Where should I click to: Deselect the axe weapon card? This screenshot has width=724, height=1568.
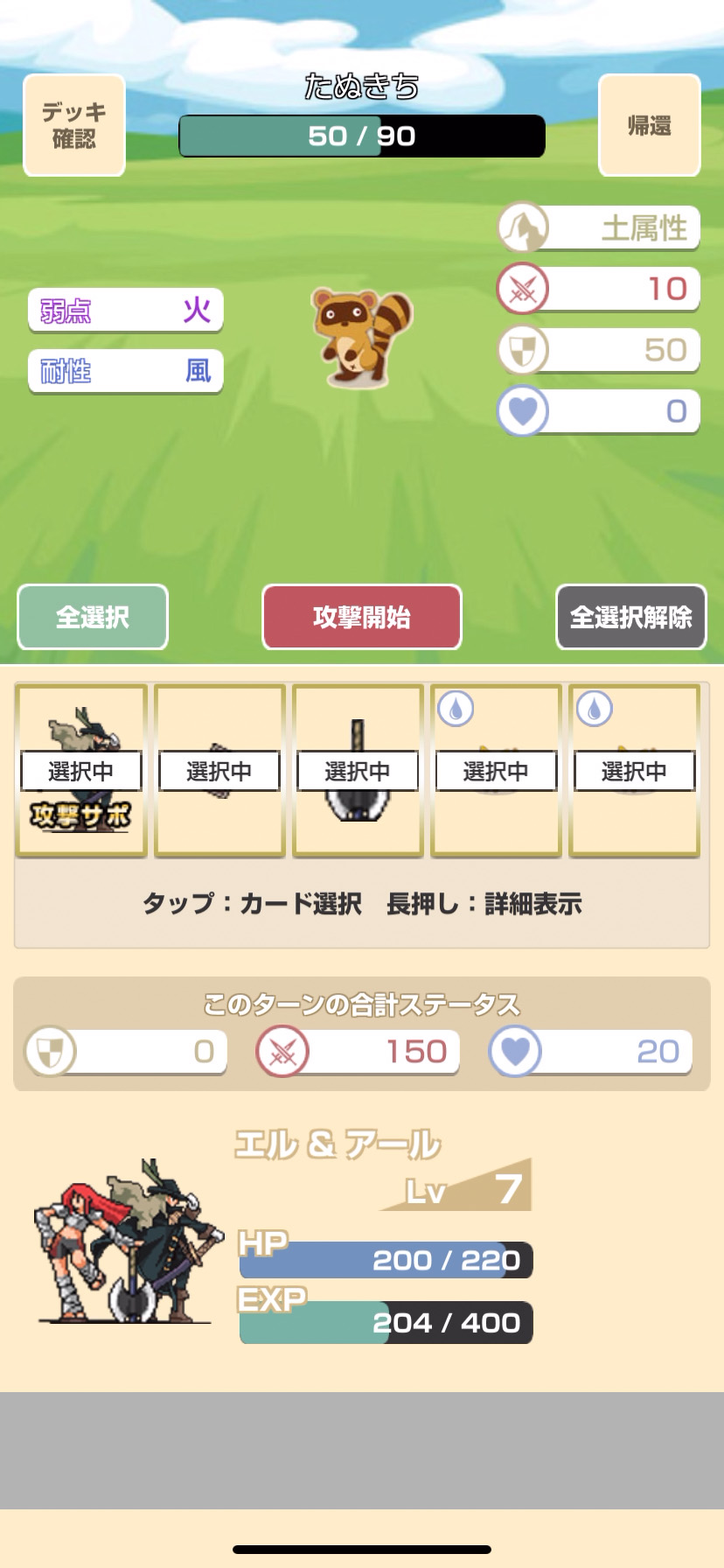point(358,770)
